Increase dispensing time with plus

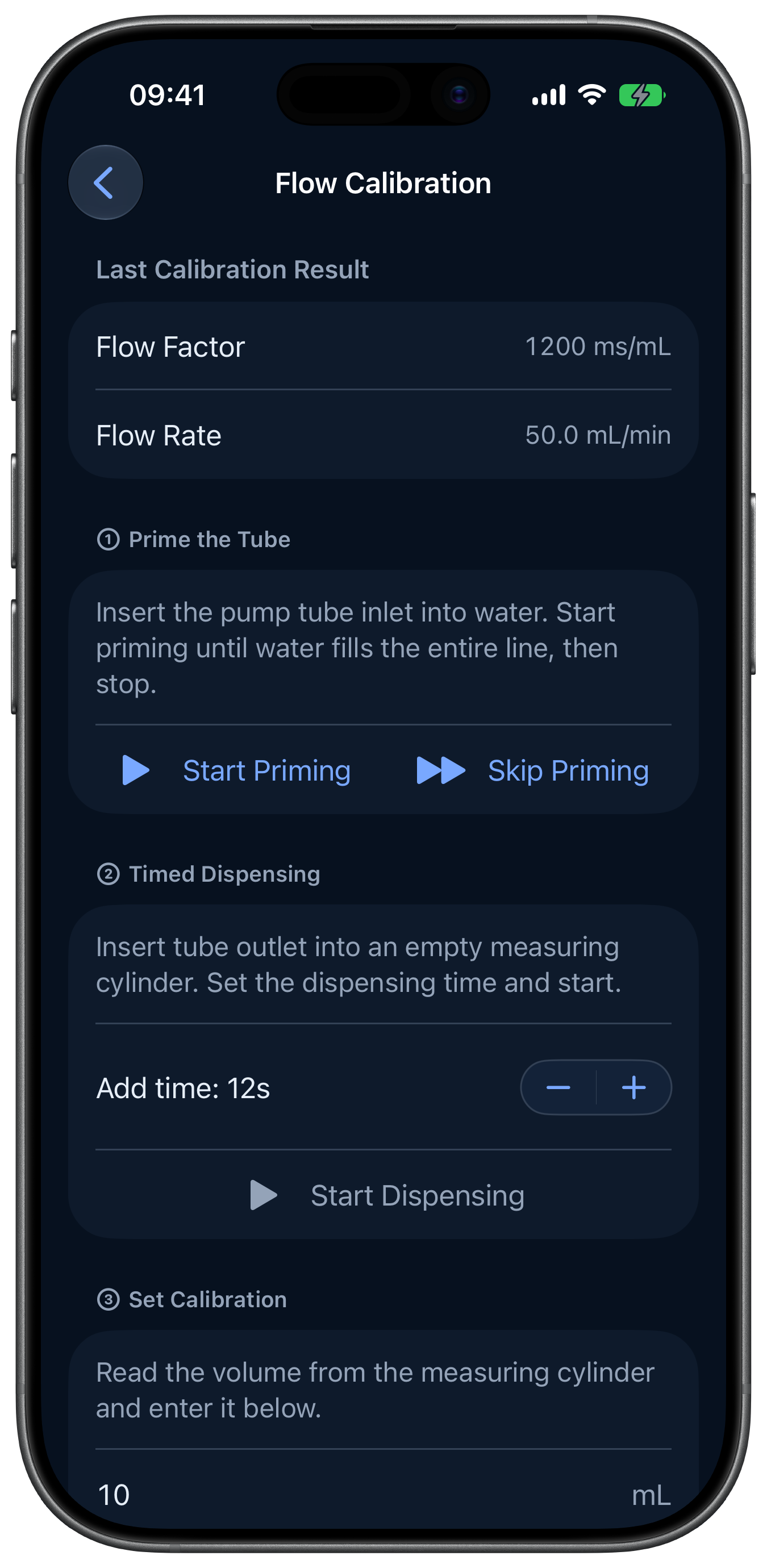(x=633, y=1088)
